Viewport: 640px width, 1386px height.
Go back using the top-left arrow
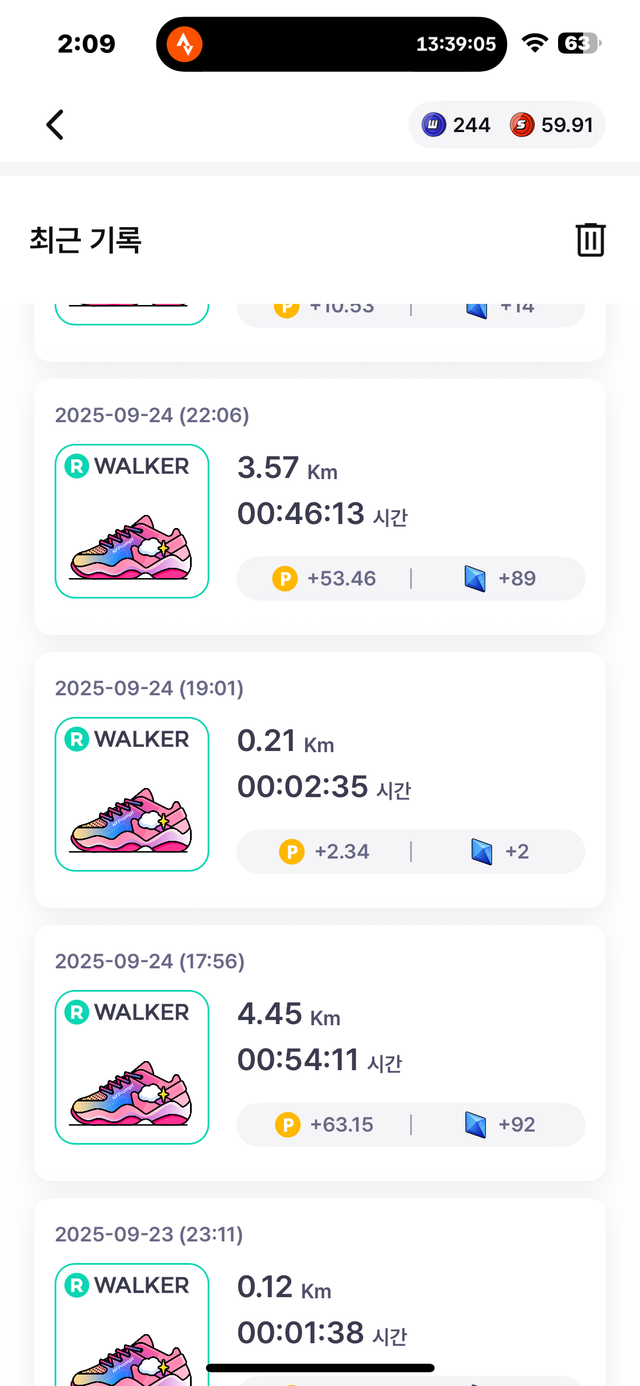click(x=55, y=125)
